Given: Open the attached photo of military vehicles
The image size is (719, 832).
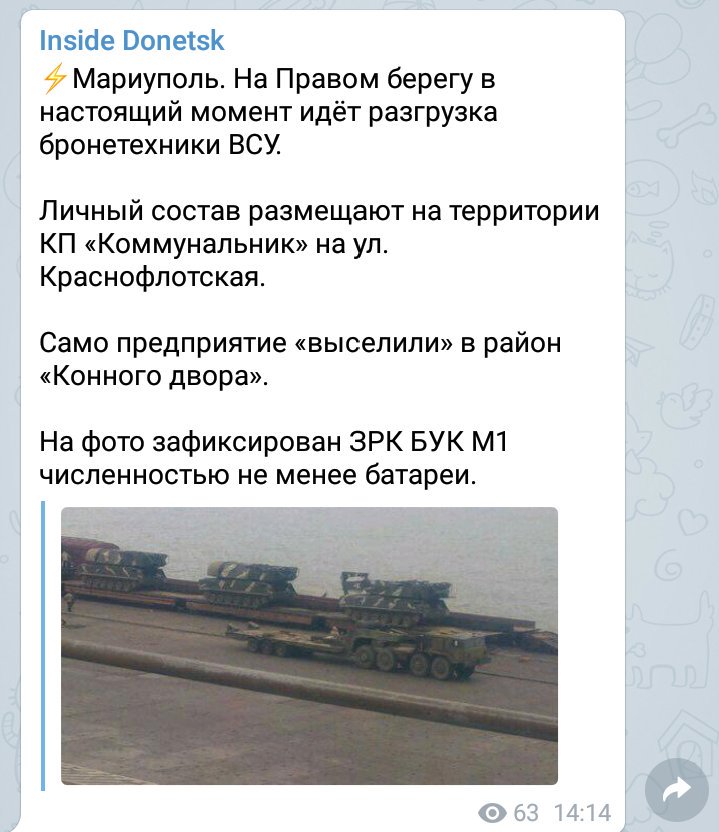Looking at the screenshot, I should (309, 645).
